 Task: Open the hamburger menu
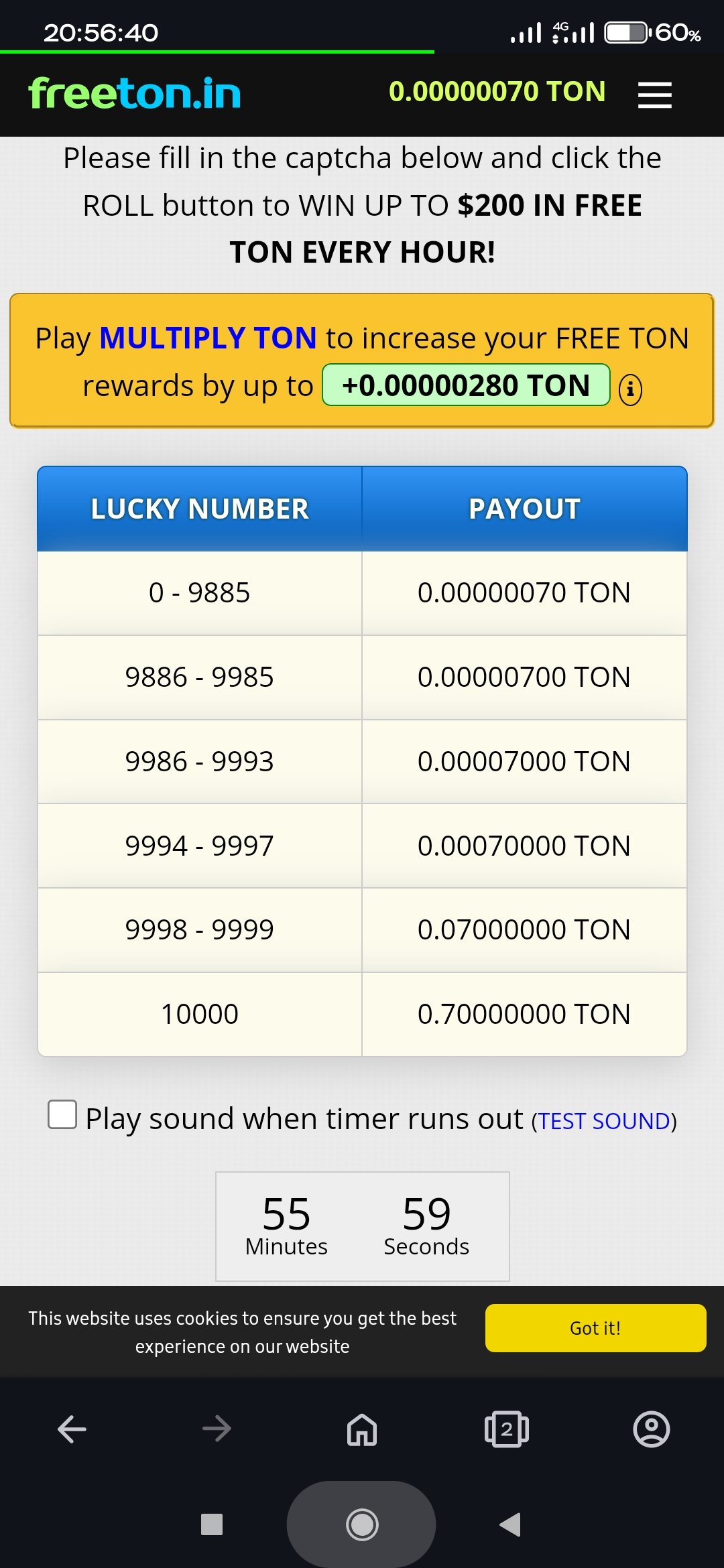click(654, 94)
